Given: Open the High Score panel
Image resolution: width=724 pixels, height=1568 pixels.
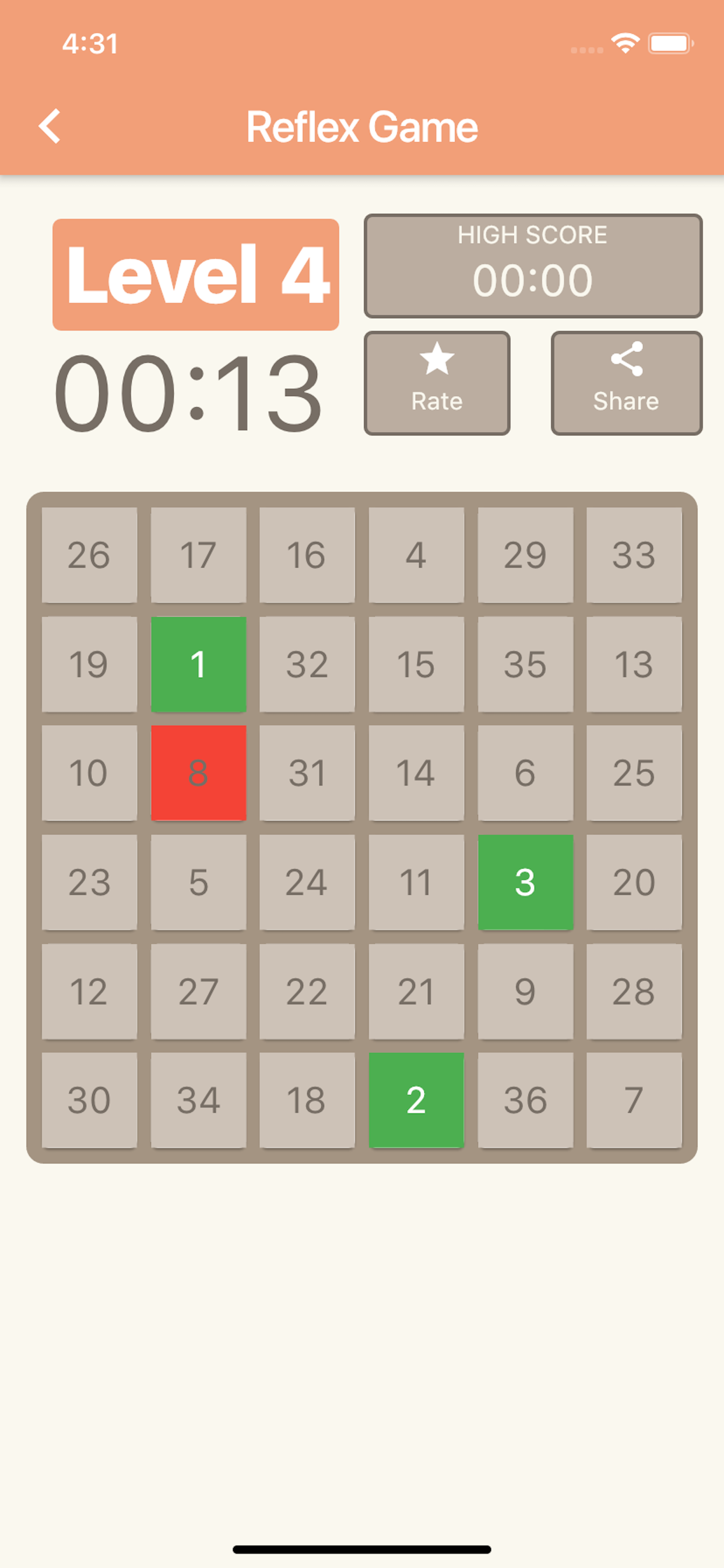Looking at the screenshot, I should point(533,266).
